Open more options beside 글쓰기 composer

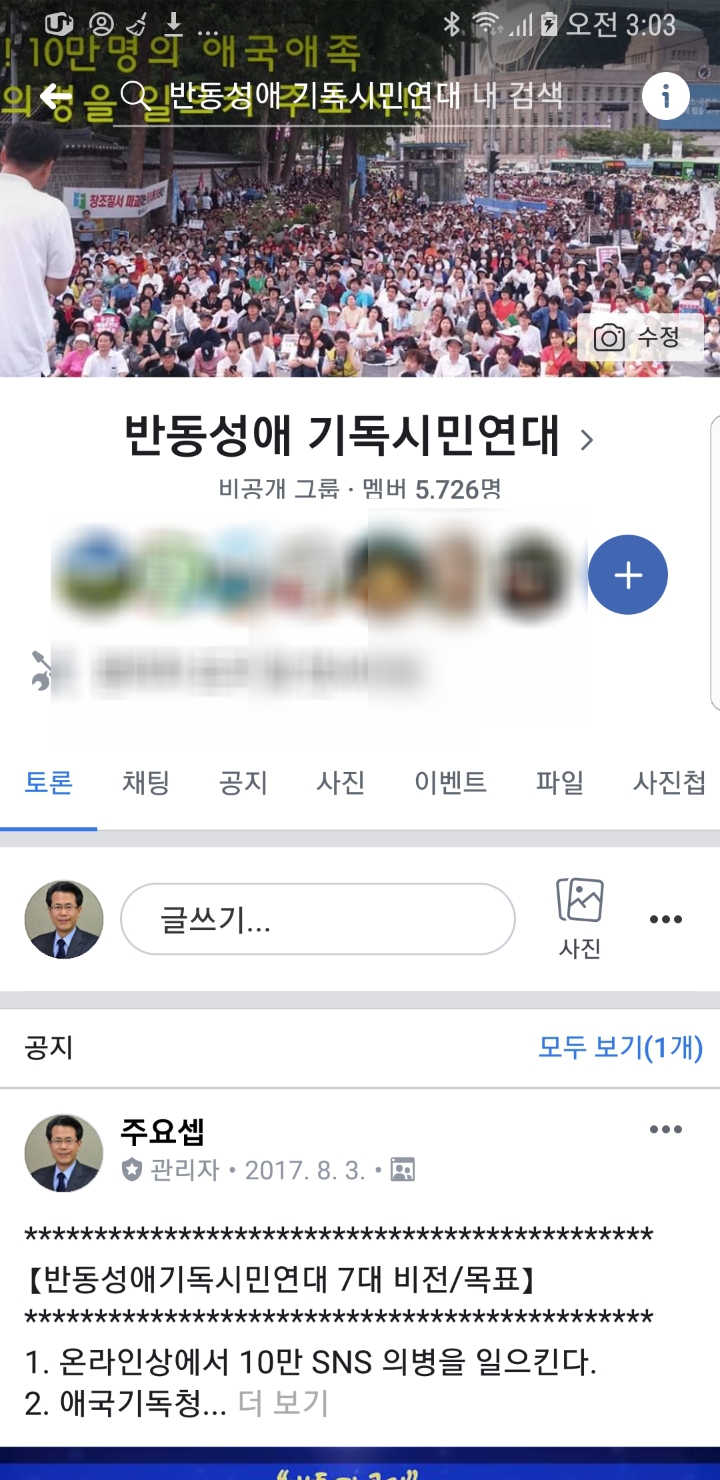(665, 919)
